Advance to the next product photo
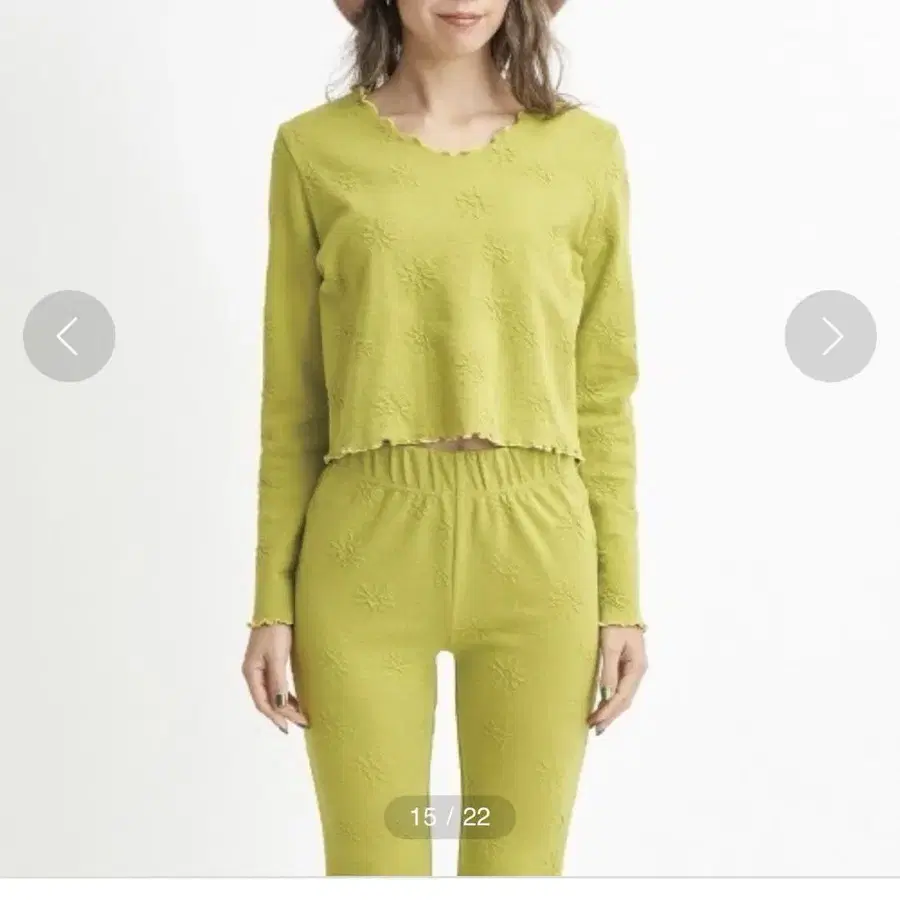Image resolution: width=900 pixels, height=900 pixels. point(831,336)
